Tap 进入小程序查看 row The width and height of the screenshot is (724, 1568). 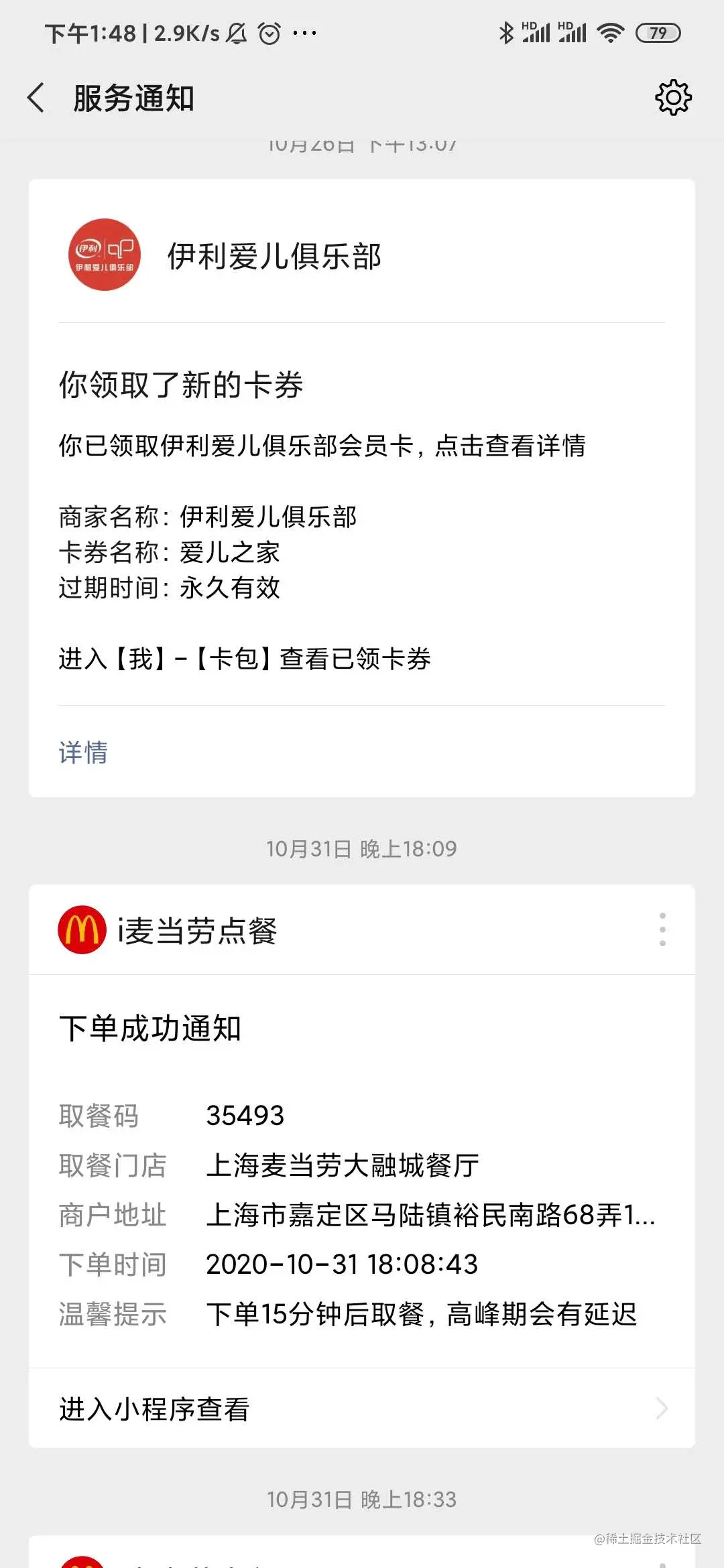(362, 1409)
